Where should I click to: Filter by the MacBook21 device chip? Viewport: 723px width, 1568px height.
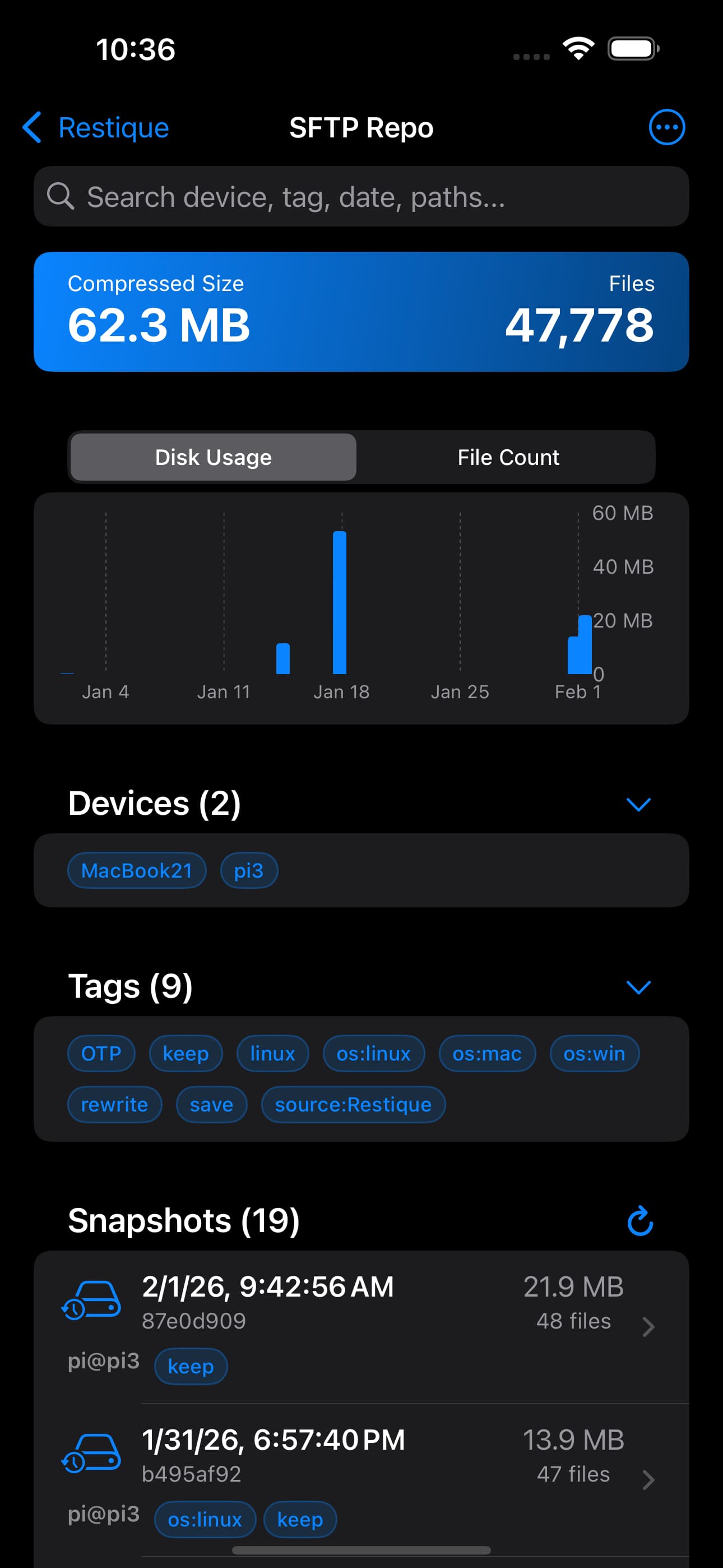click(x=136, y=870)
